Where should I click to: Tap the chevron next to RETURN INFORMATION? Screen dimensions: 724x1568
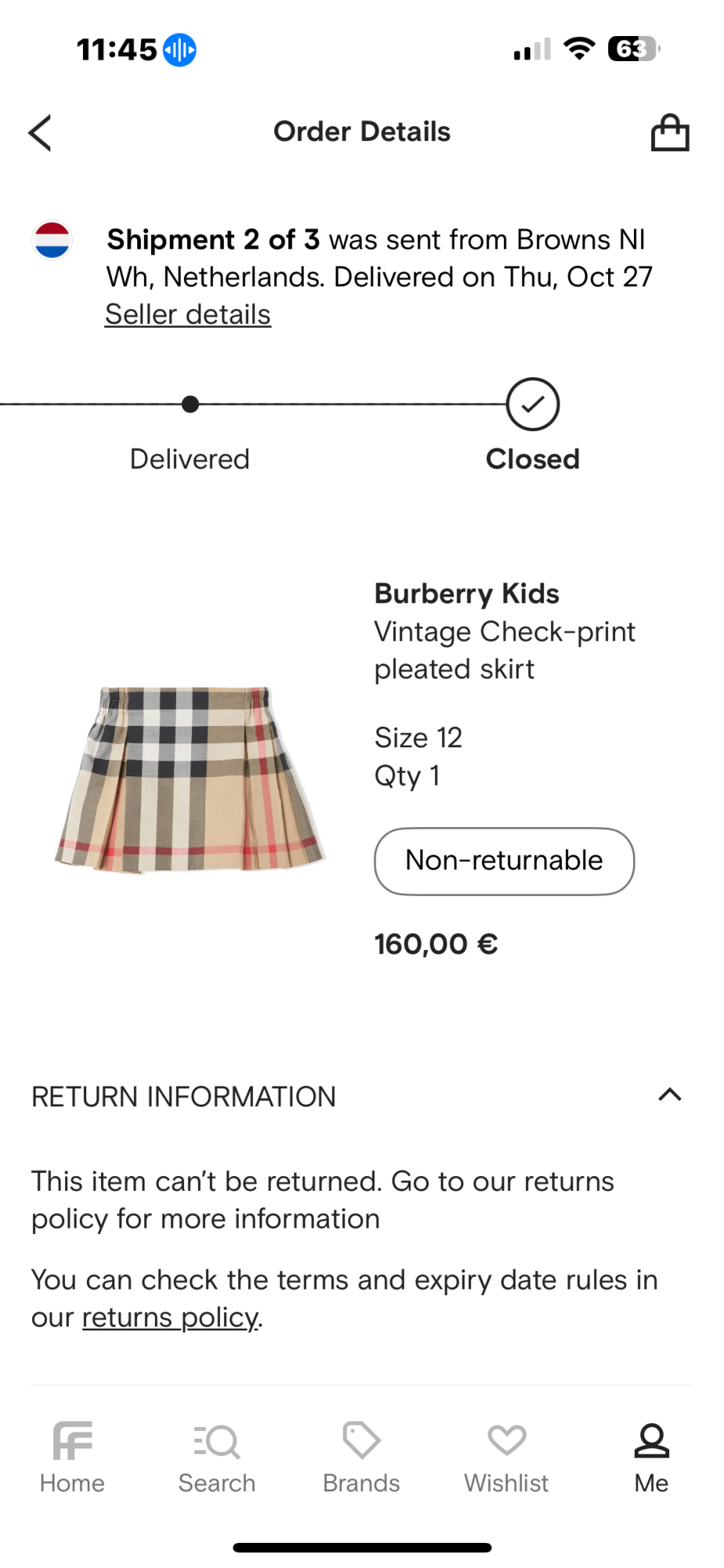tap(670, 1095)
